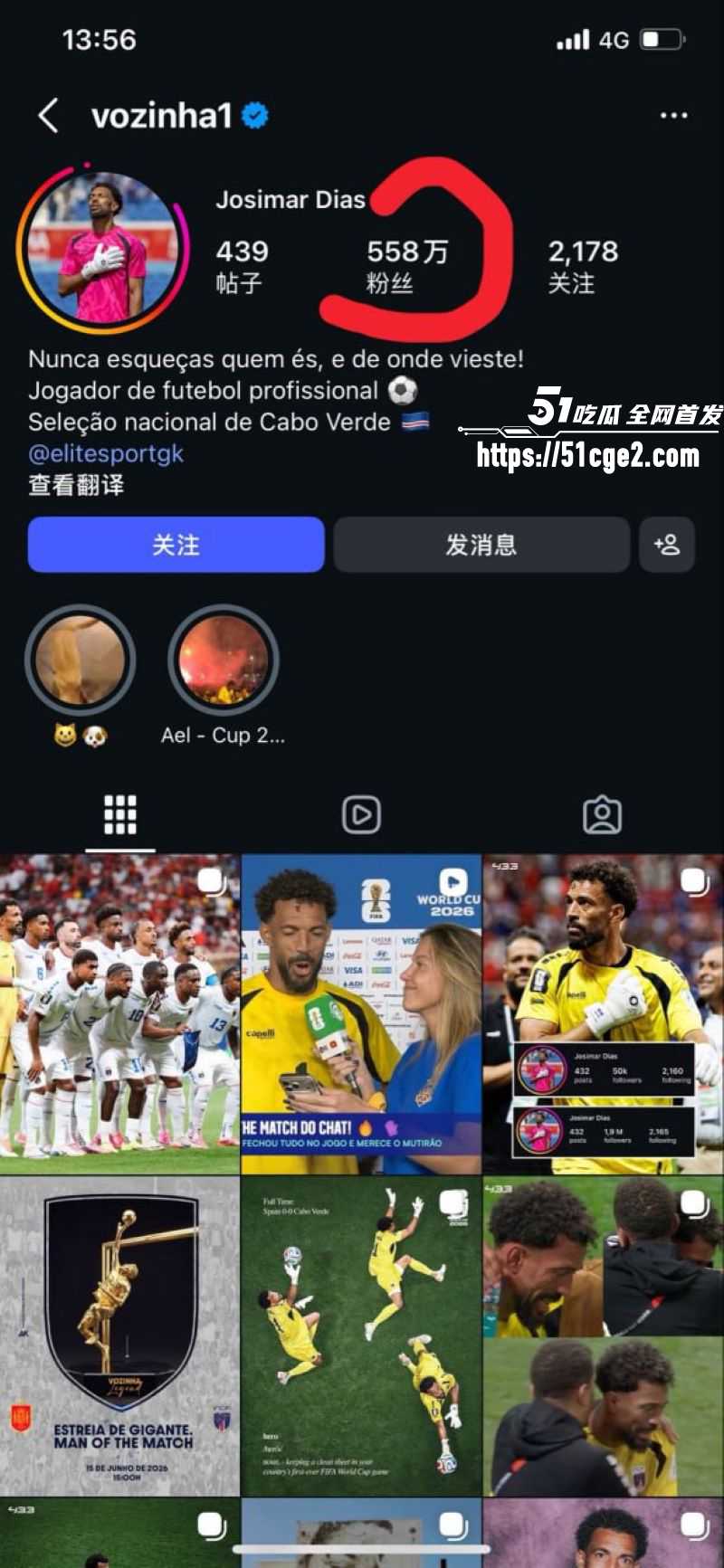The width and height of the screenshot is (724, 1568).
Task: Go back using the top-left arrow
Action: (x=49, y=116)
